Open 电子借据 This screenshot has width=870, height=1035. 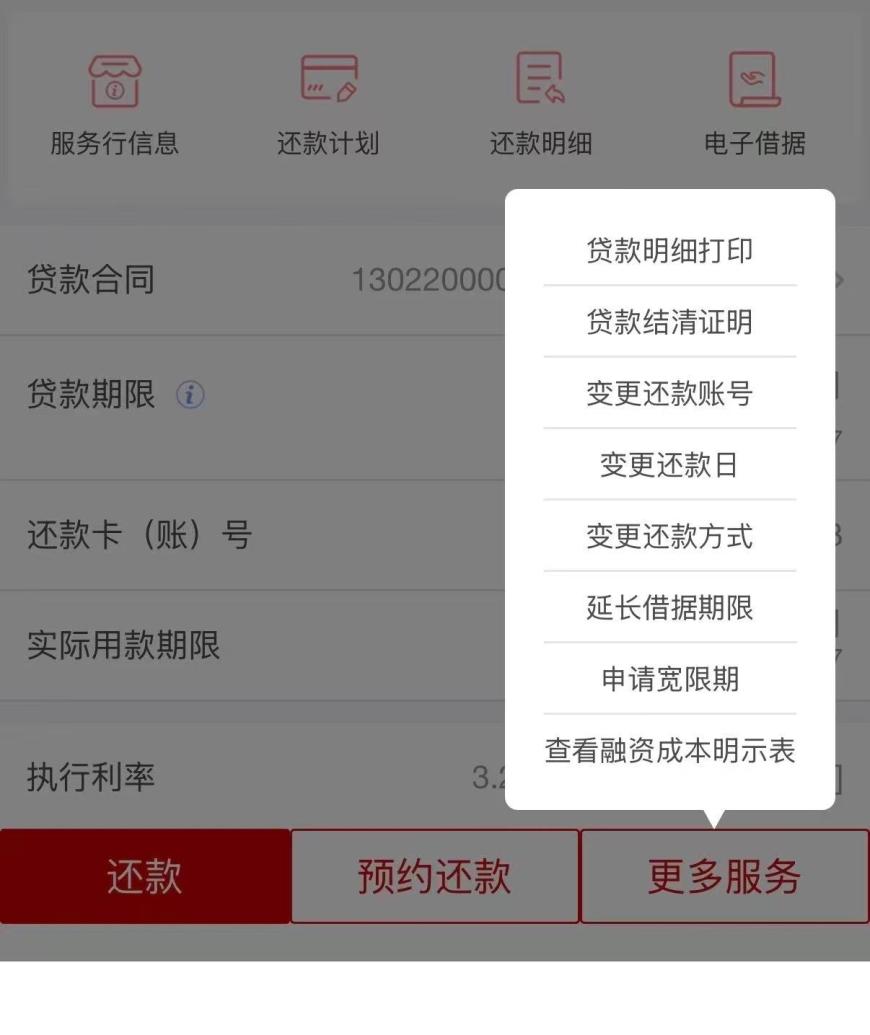(x=754, y=106)
